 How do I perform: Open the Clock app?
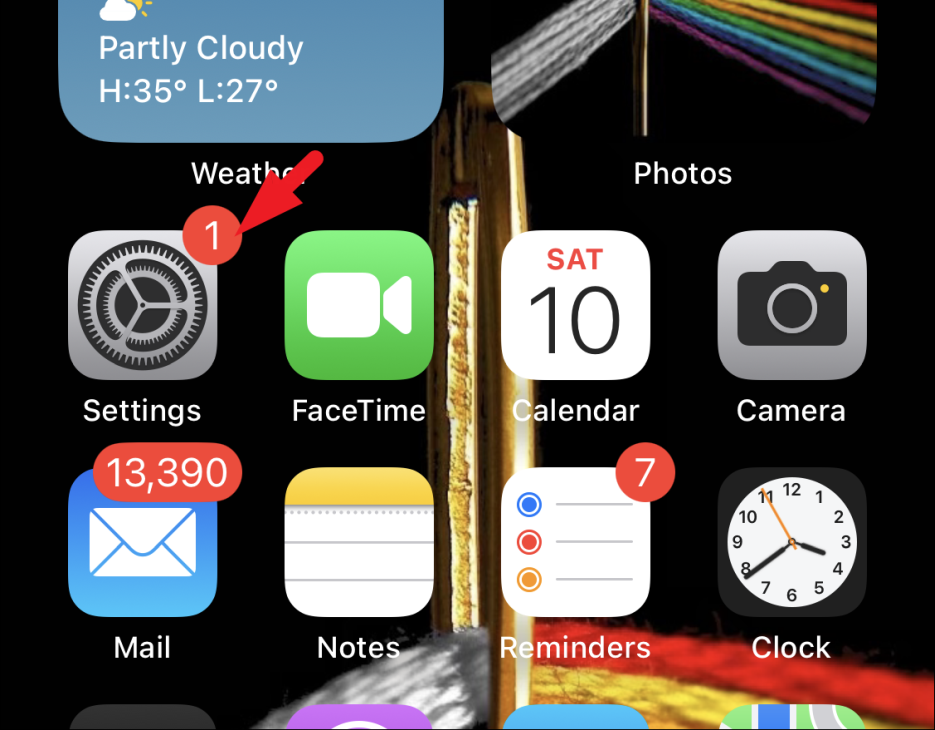coord(791,542)
